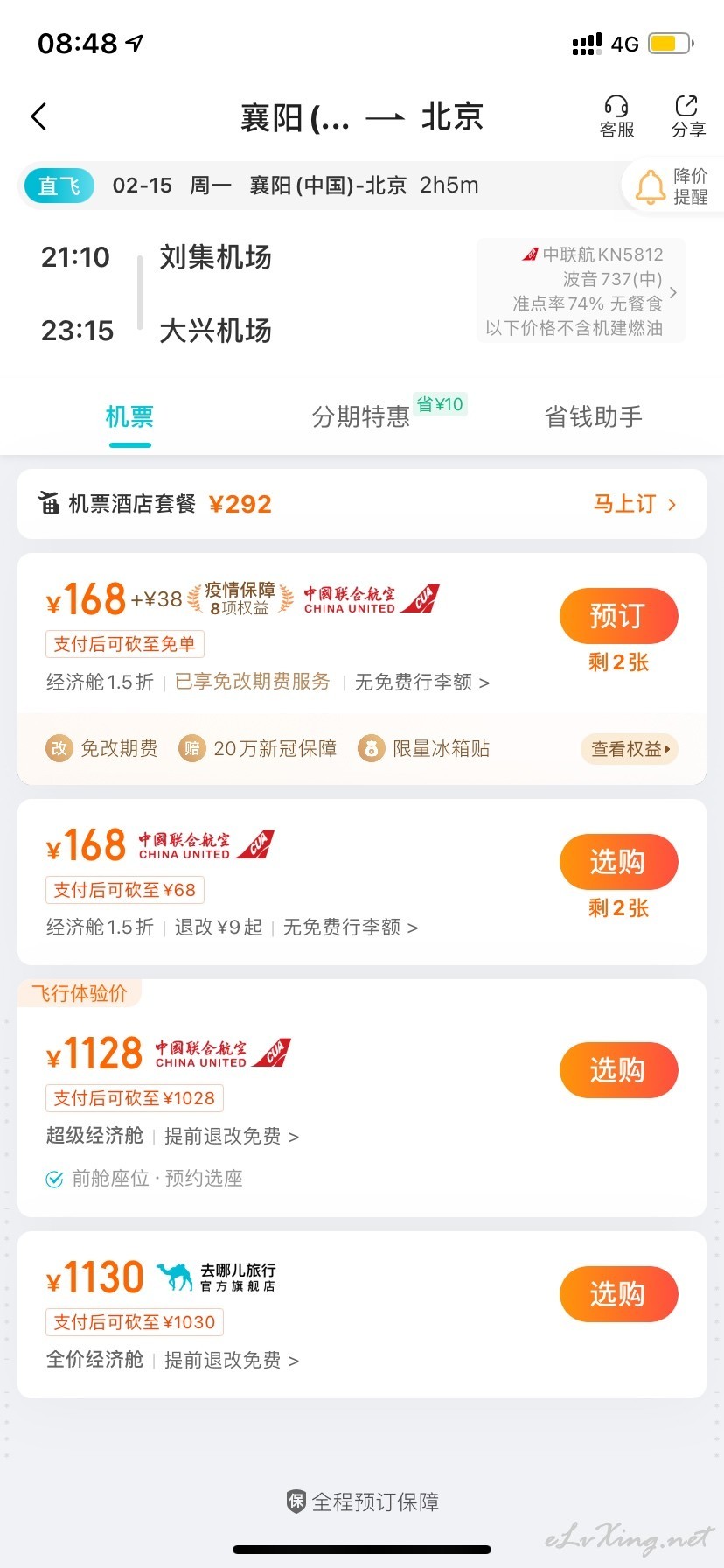Switch to the 分期特惠 tab

tap(361, 416)
